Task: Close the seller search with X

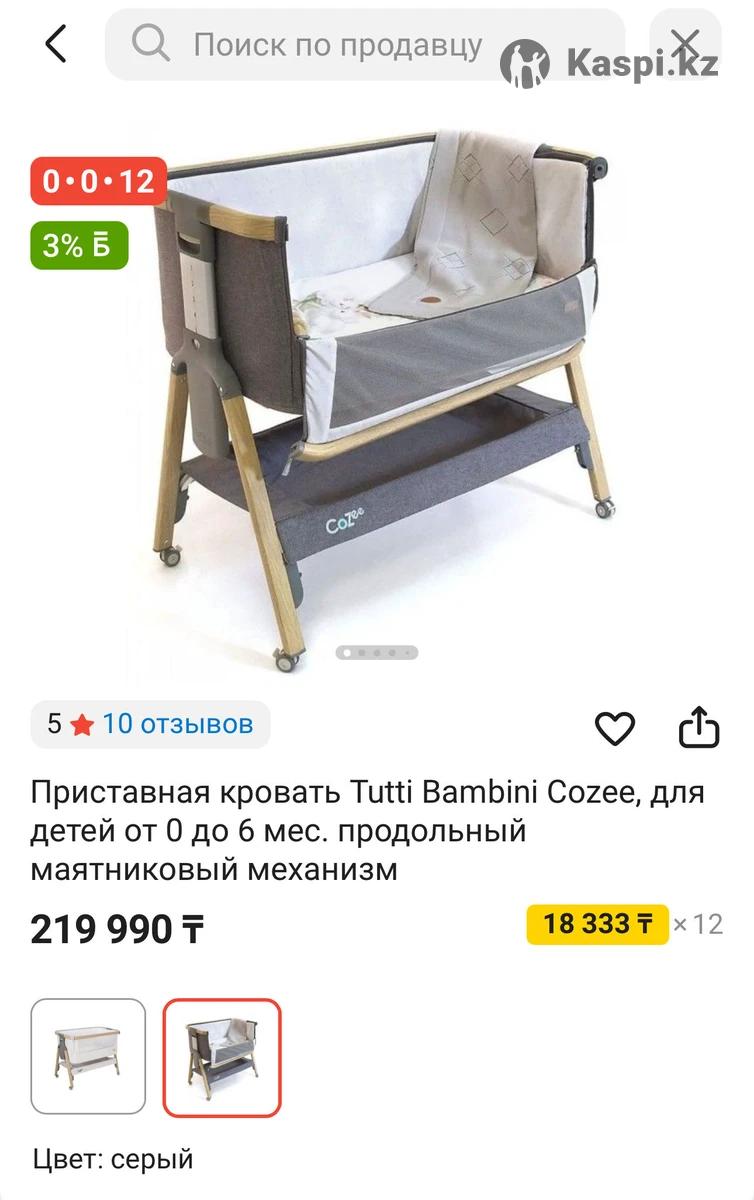Action: [x=685, y=44]
